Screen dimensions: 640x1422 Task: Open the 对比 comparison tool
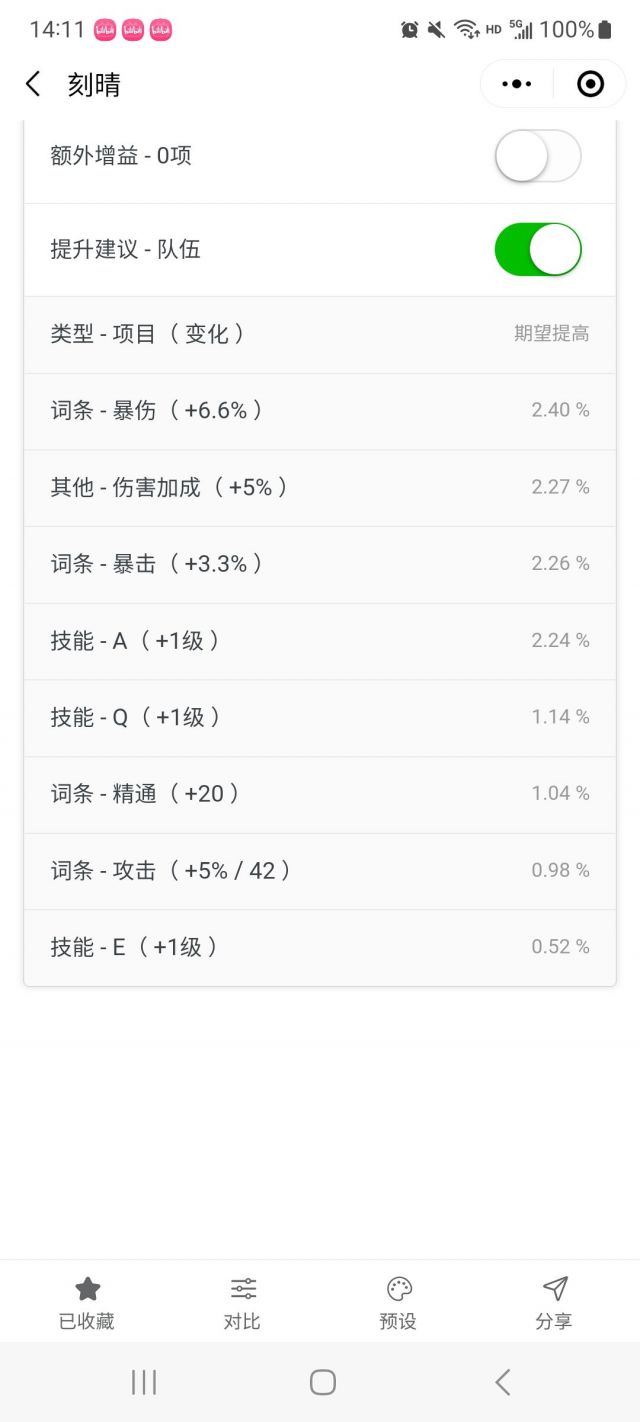(243, 1302)
